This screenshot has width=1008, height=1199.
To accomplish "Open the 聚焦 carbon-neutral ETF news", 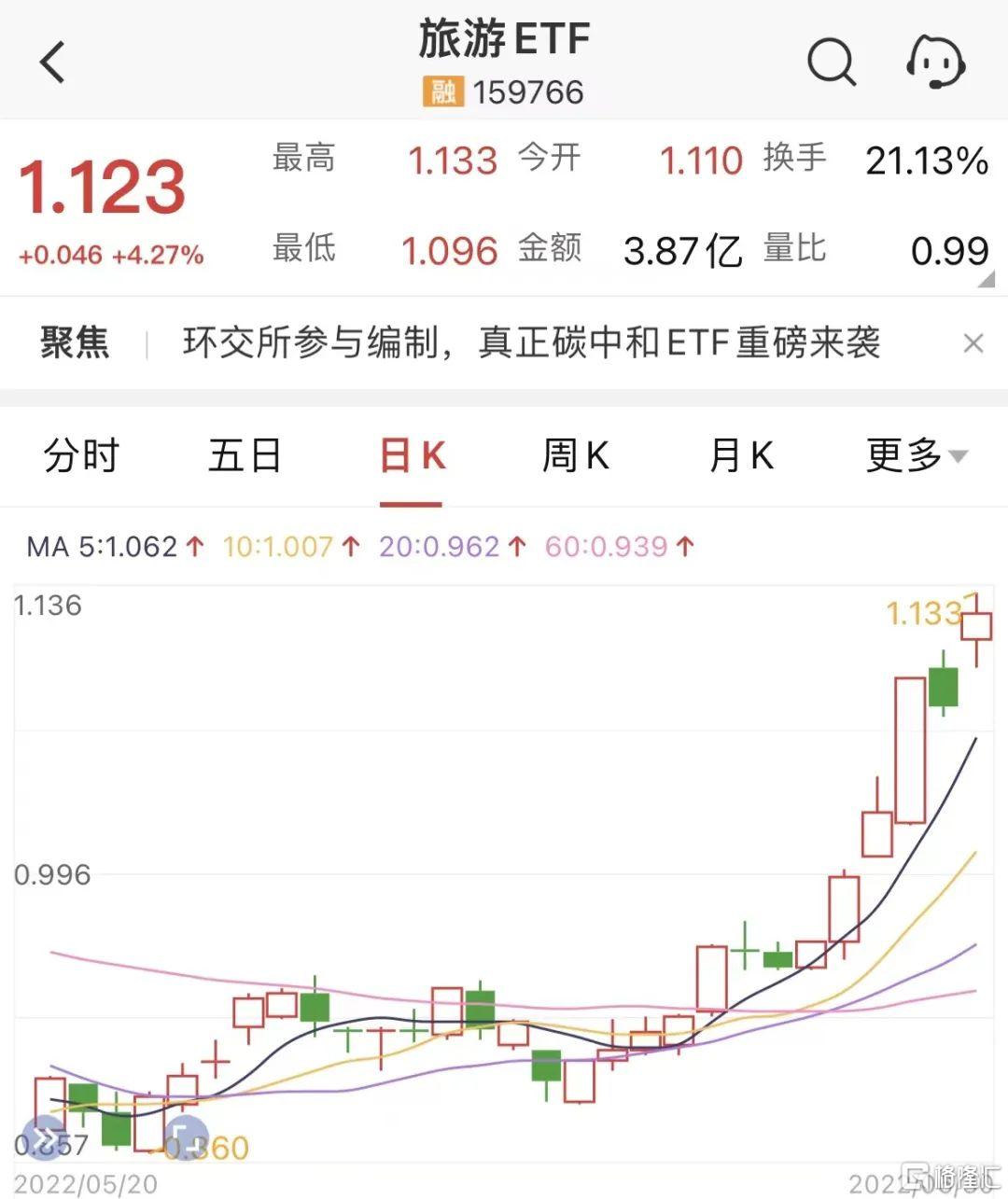I will [x=530, y=343].
